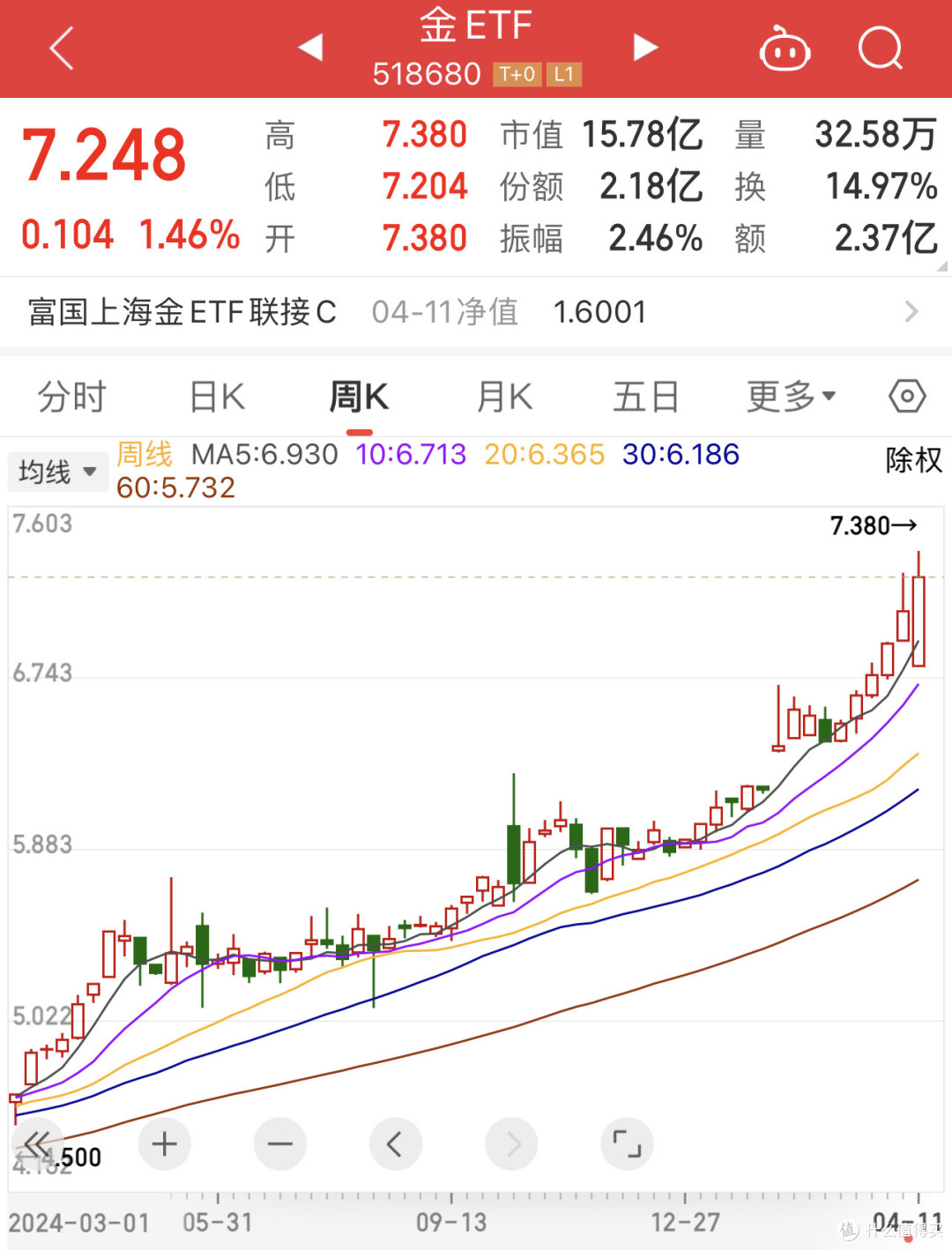
Task: Pan chart left with arrow button
Action: [x=395, y=1143]
